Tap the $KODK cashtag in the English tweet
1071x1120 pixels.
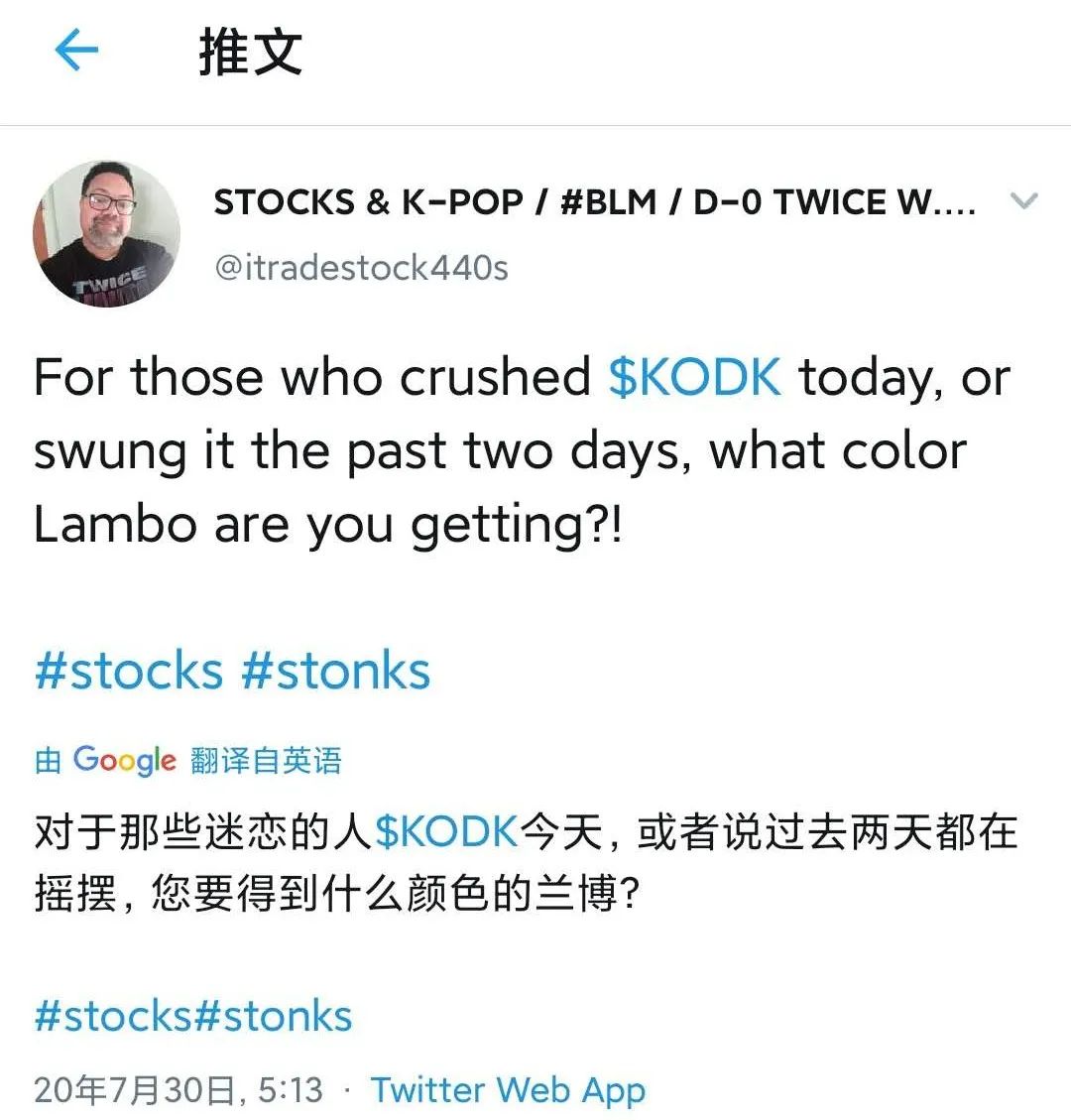point(694,377)
